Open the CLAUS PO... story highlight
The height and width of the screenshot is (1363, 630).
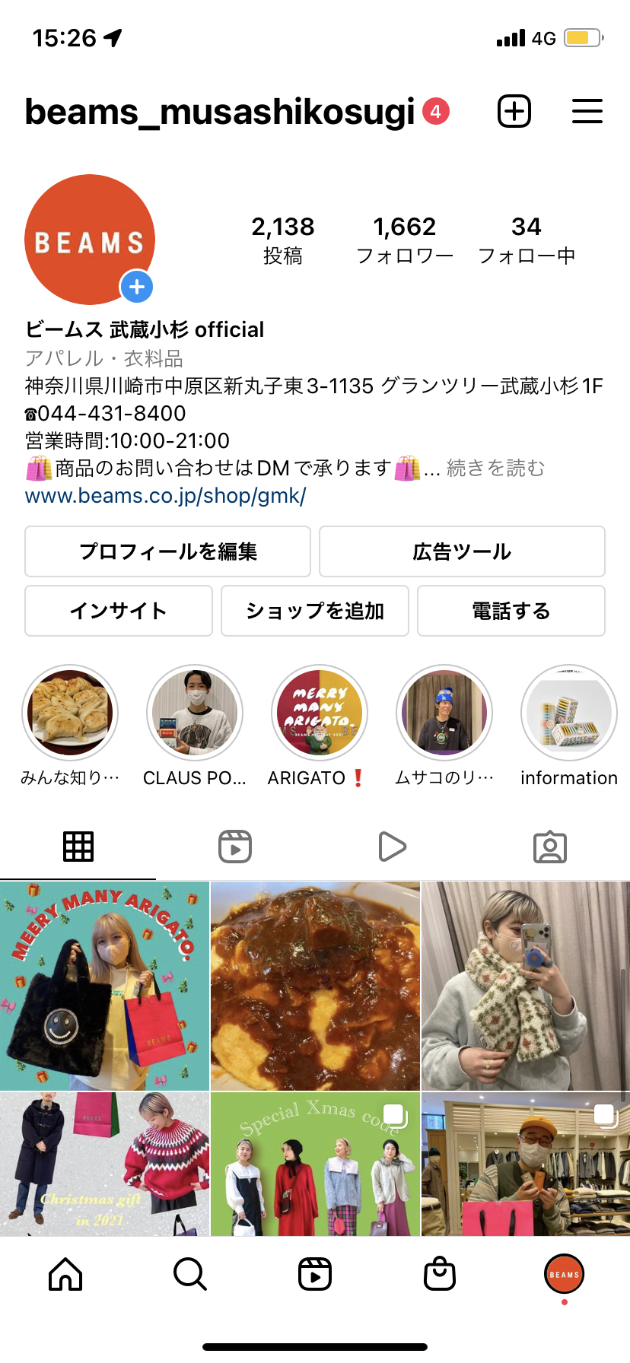pyautogui.click(x=195, y=715)
